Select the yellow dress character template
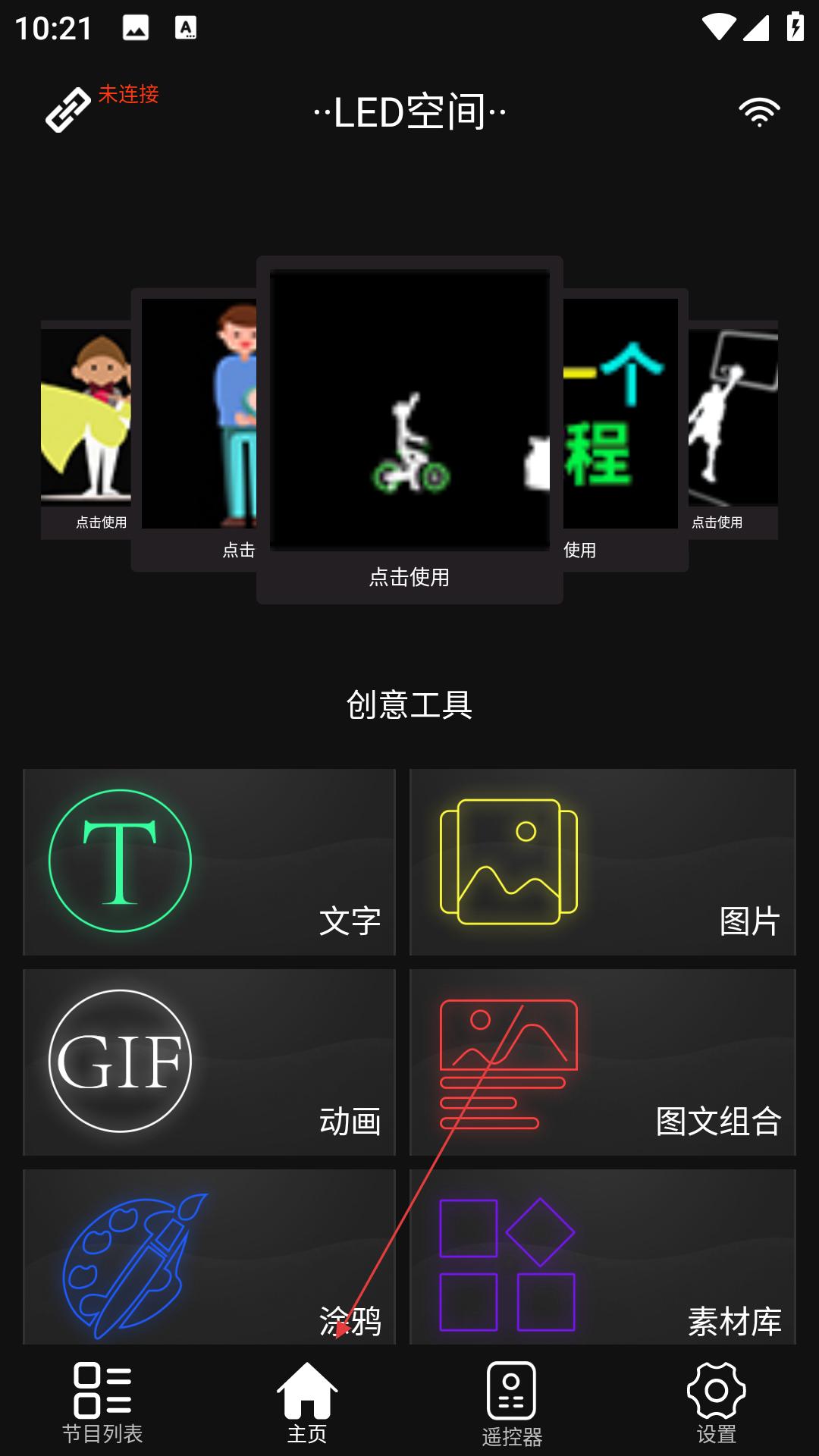The image size is (819, 1456). tap(86, 429)
